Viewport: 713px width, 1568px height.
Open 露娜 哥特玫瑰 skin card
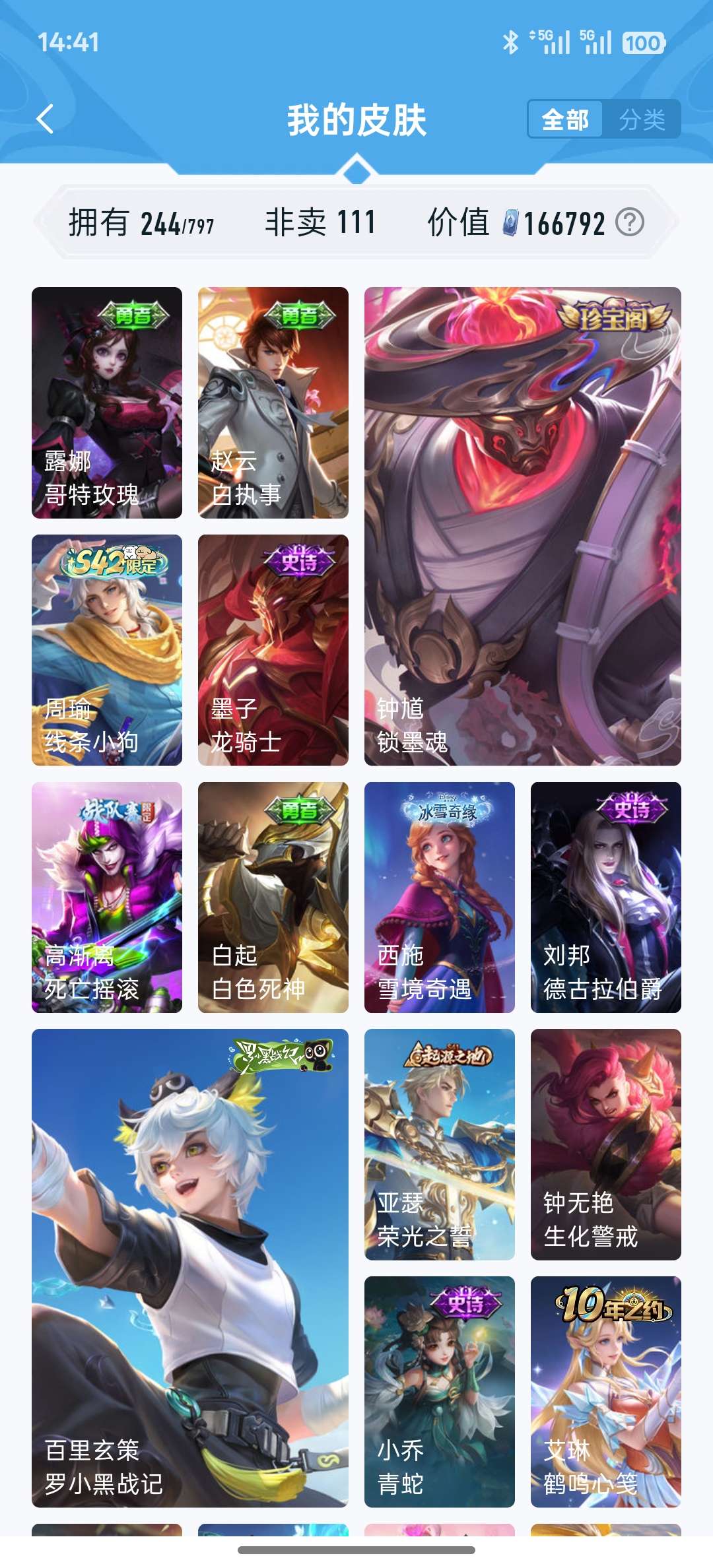click(107, 403)
